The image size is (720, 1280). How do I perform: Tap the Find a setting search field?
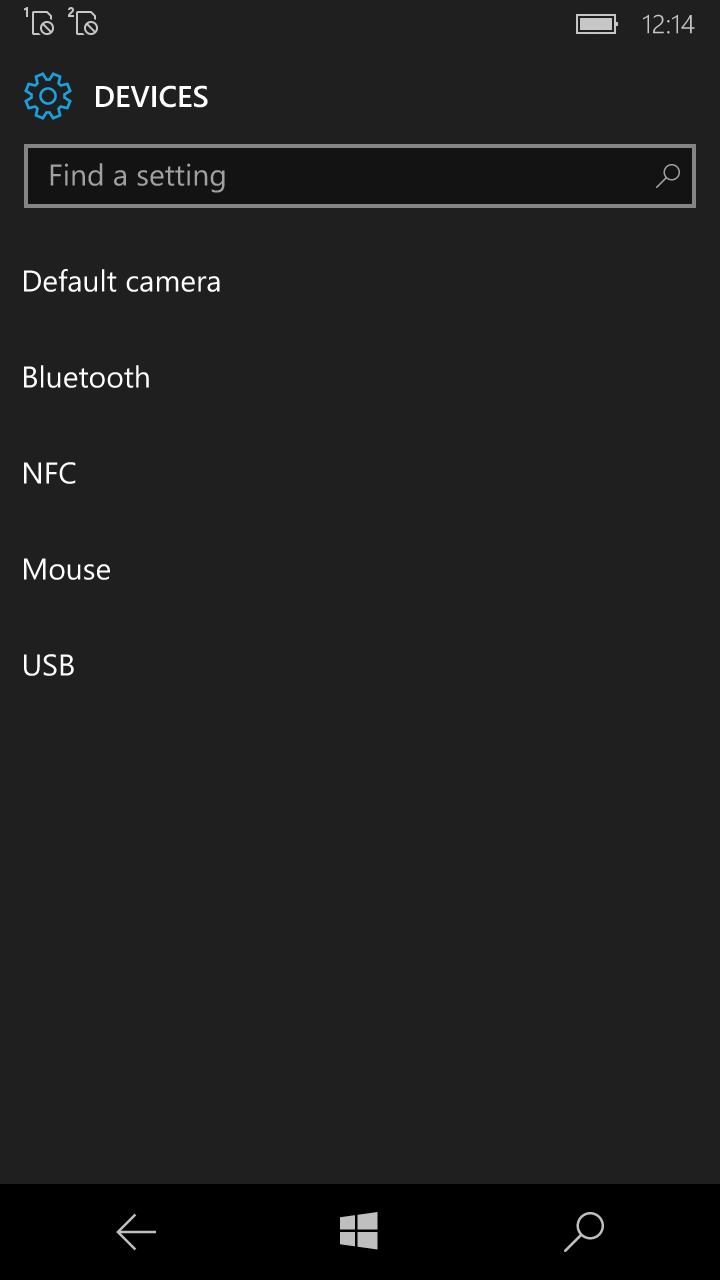point(359,176)
